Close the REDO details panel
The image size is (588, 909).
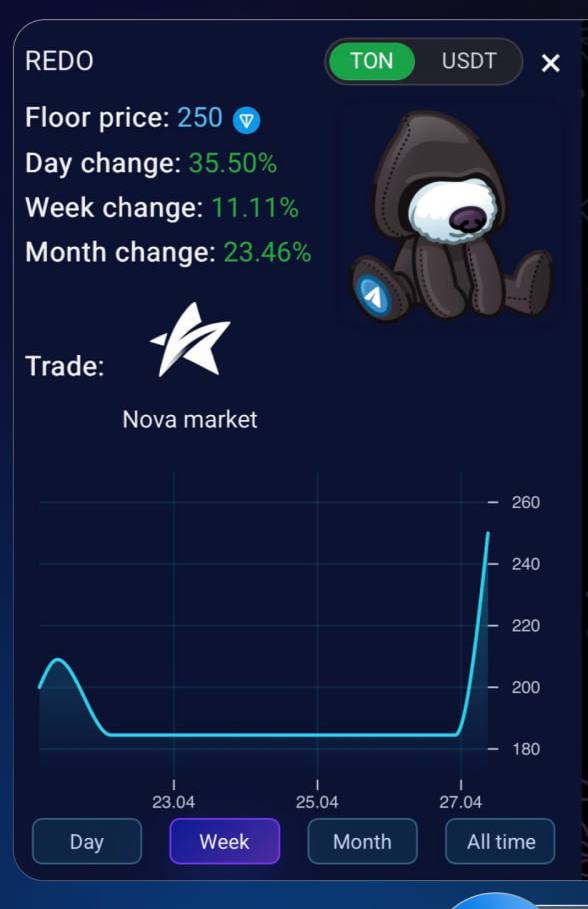pyautogui.click(x=550, y=63)
